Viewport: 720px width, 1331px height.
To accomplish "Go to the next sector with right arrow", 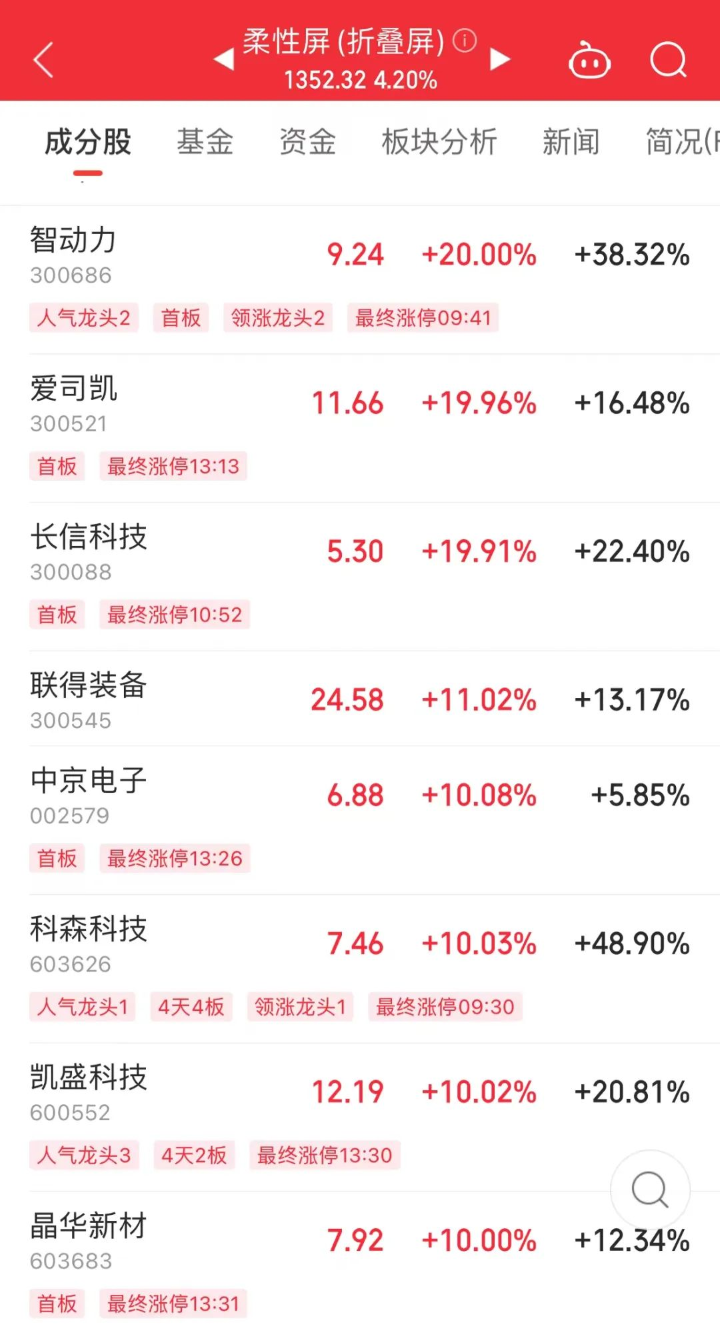I will pos(500,60).
